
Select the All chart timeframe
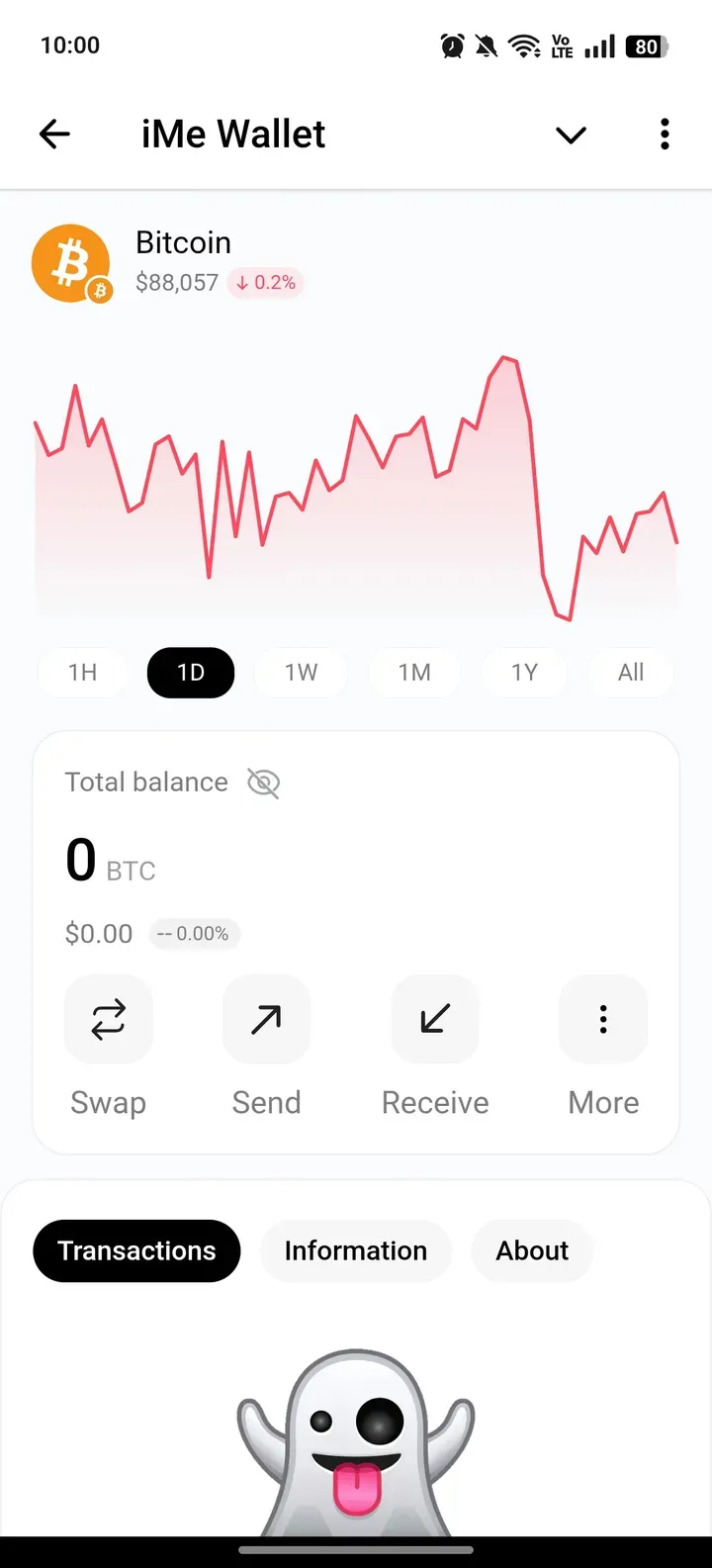click(x=631, y=672)
